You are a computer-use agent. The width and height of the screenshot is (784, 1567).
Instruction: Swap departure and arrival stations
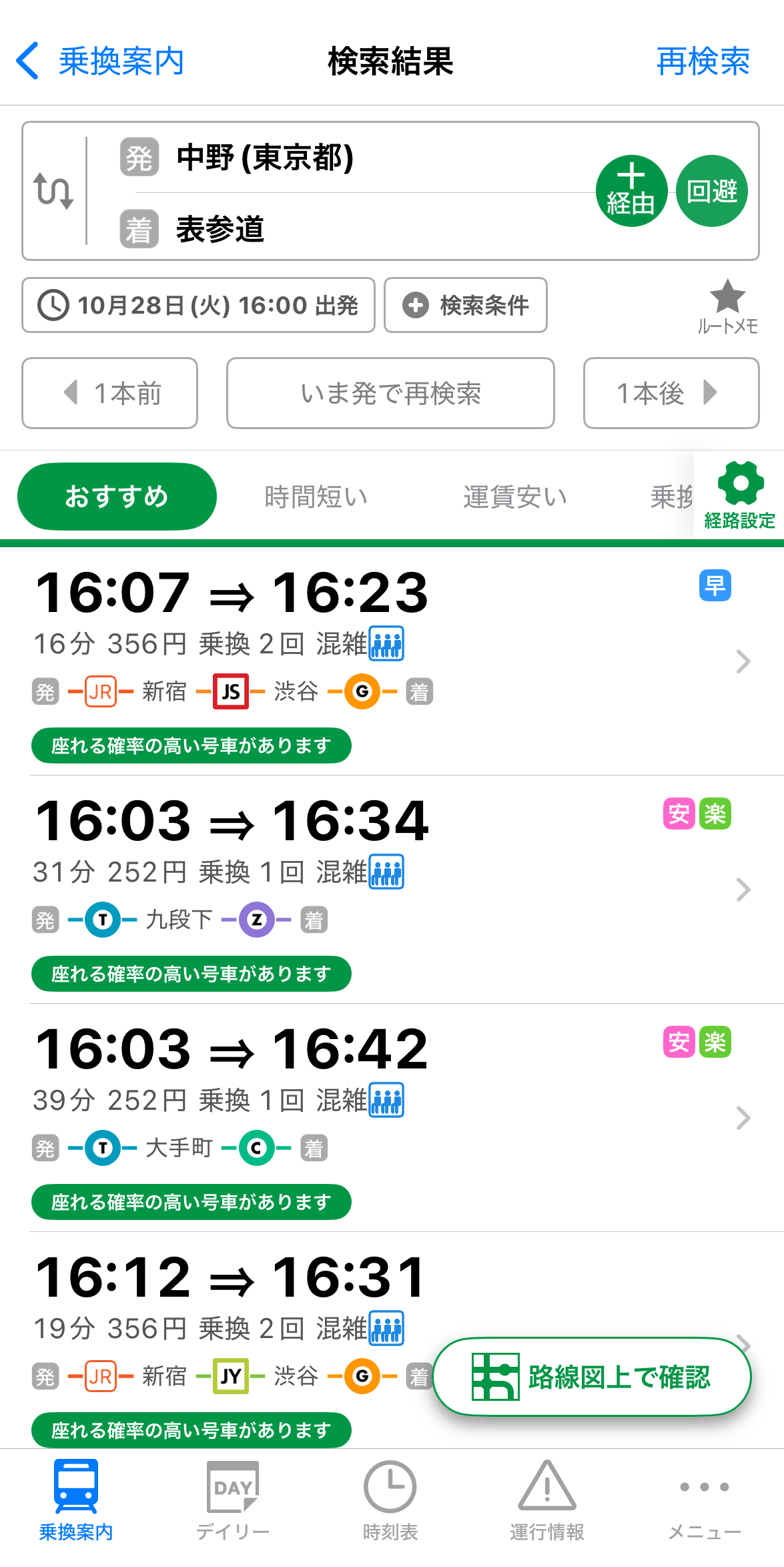tap(53, 191)
